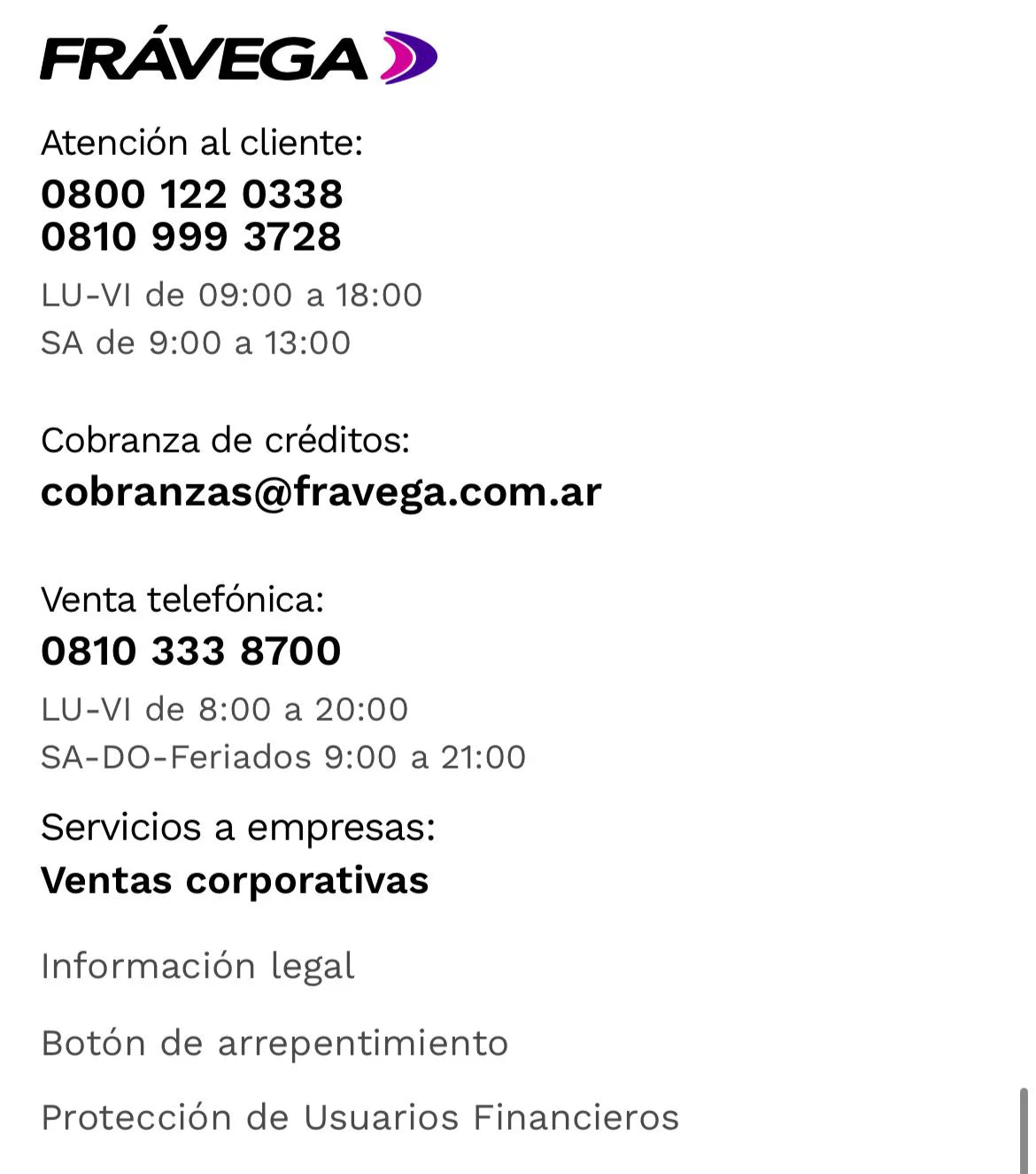
Task: Call customer service at 0800 122 0338
Action: click(x=191, y=195)
